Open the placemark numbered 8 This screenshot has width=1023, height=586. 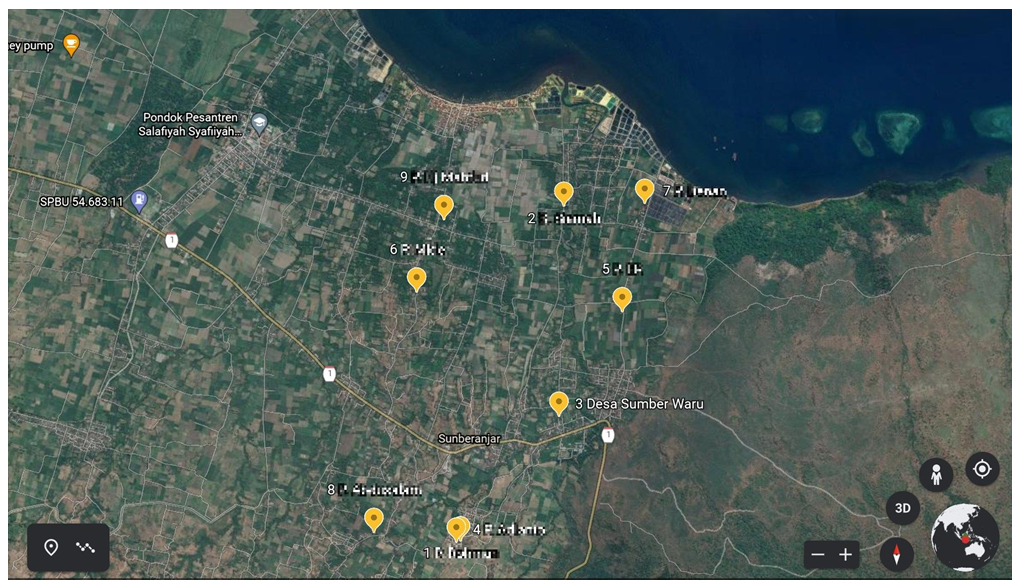(x=374, y=519)
